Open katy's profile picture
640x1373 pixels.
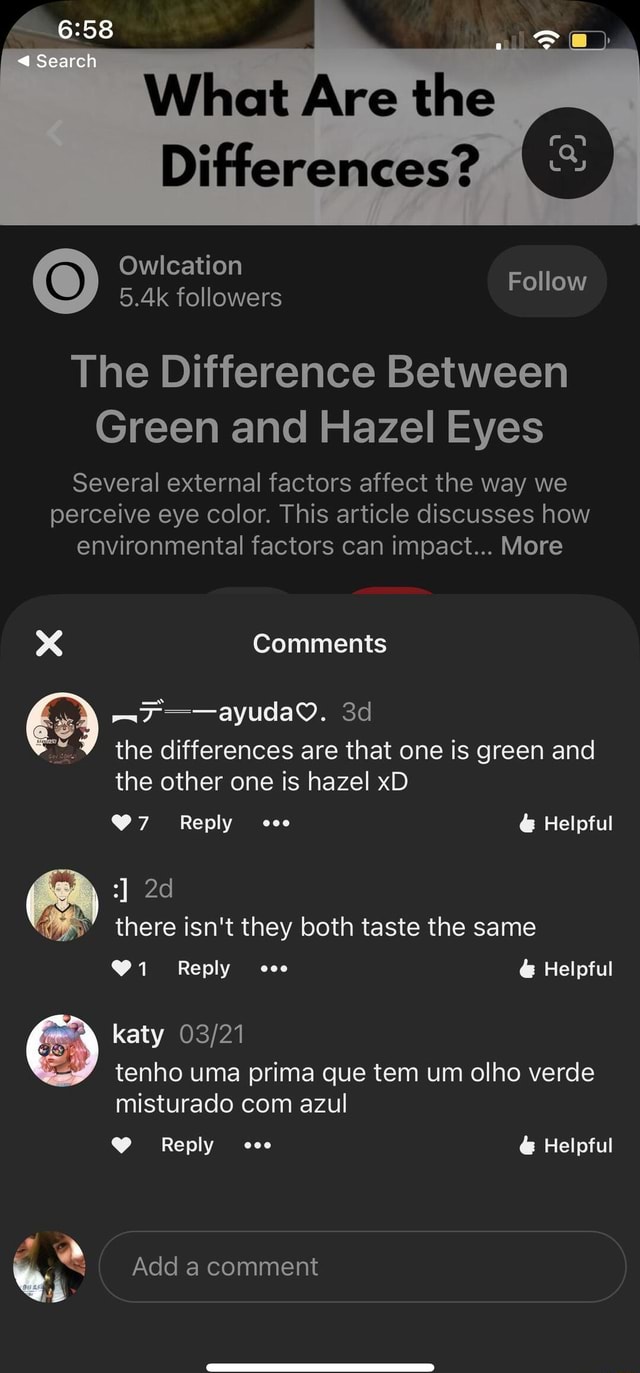click(x=62, y=1050)
